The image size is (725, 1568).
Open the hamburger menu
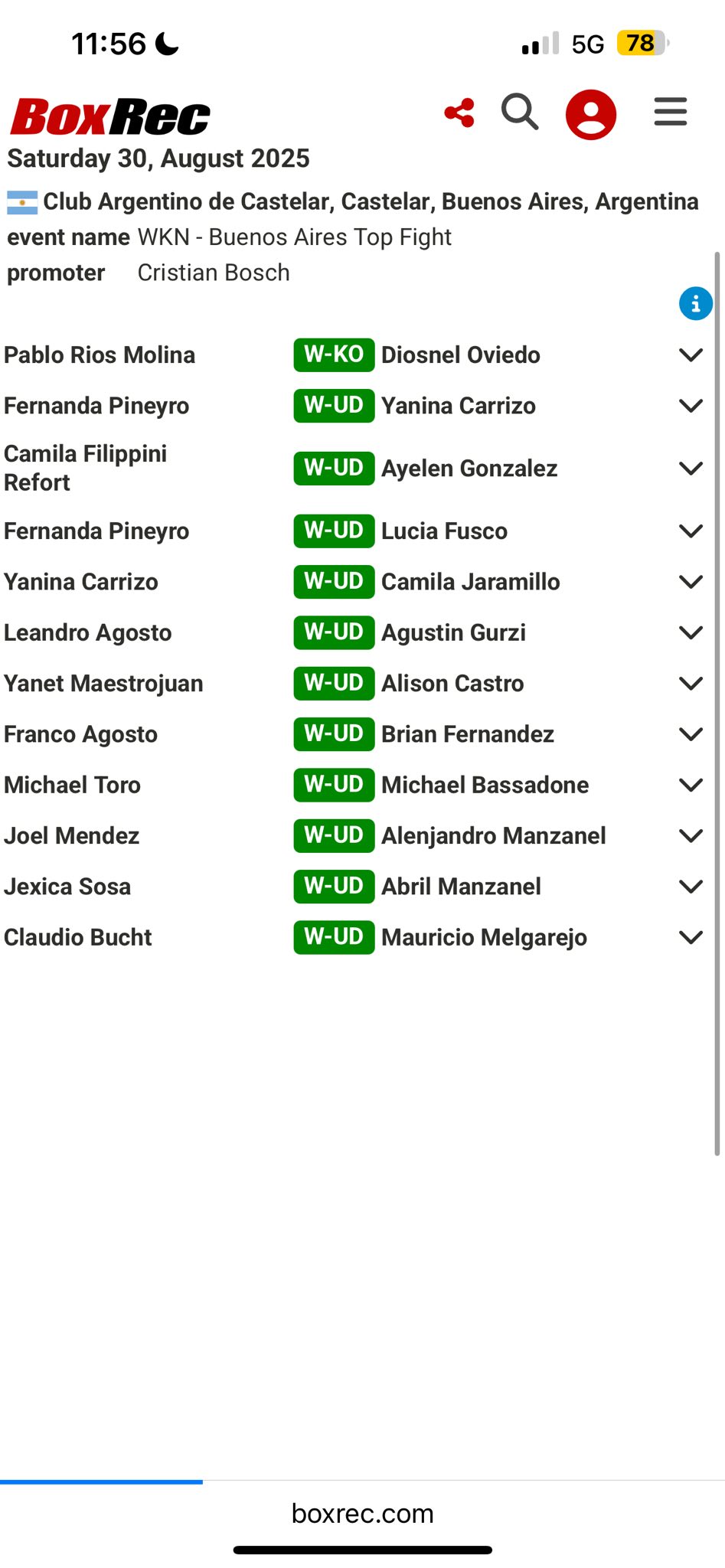(670, 112)
